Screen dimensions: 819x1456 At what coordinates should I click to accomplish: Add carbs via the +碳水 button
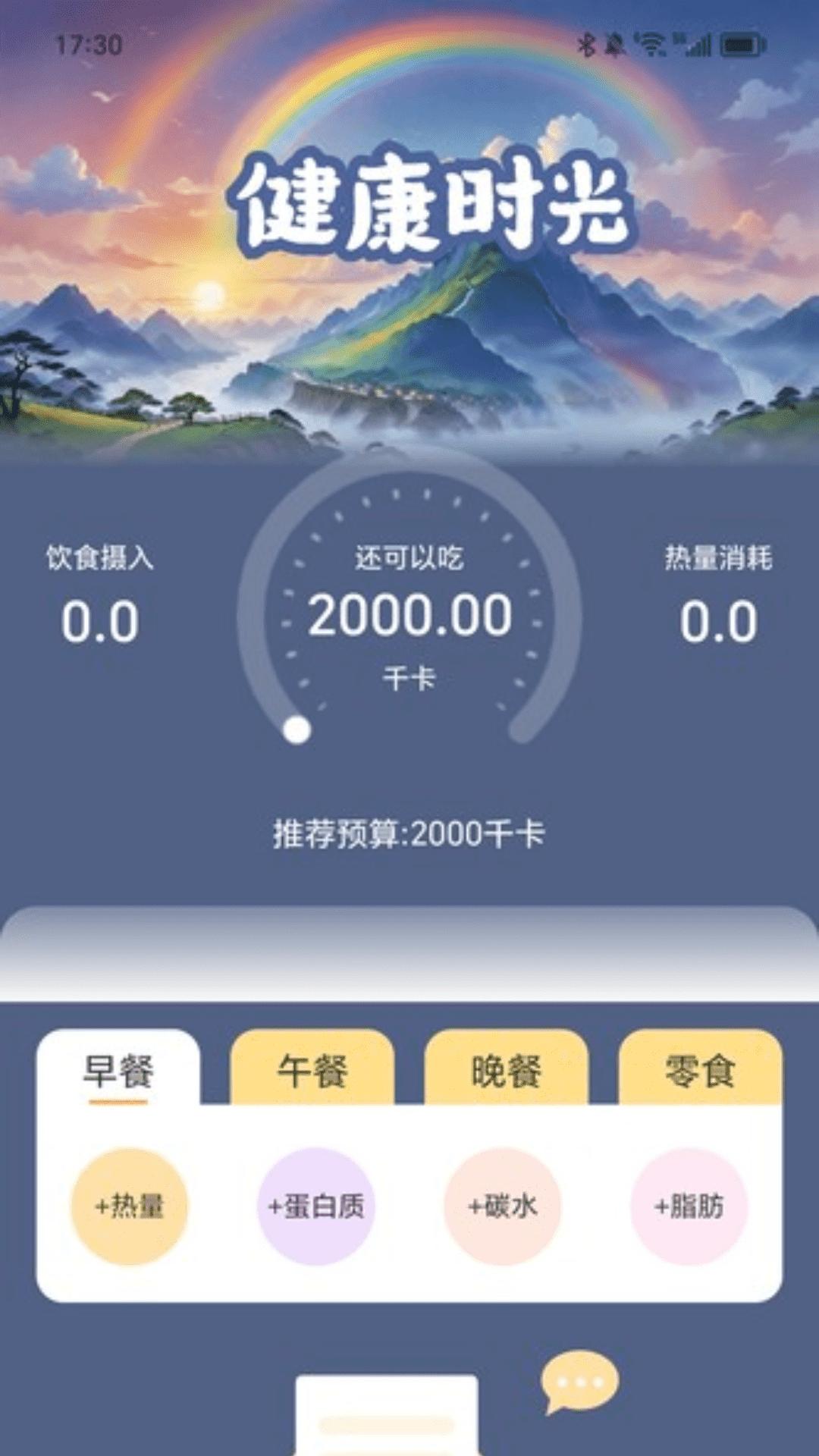click(502, 1206)
